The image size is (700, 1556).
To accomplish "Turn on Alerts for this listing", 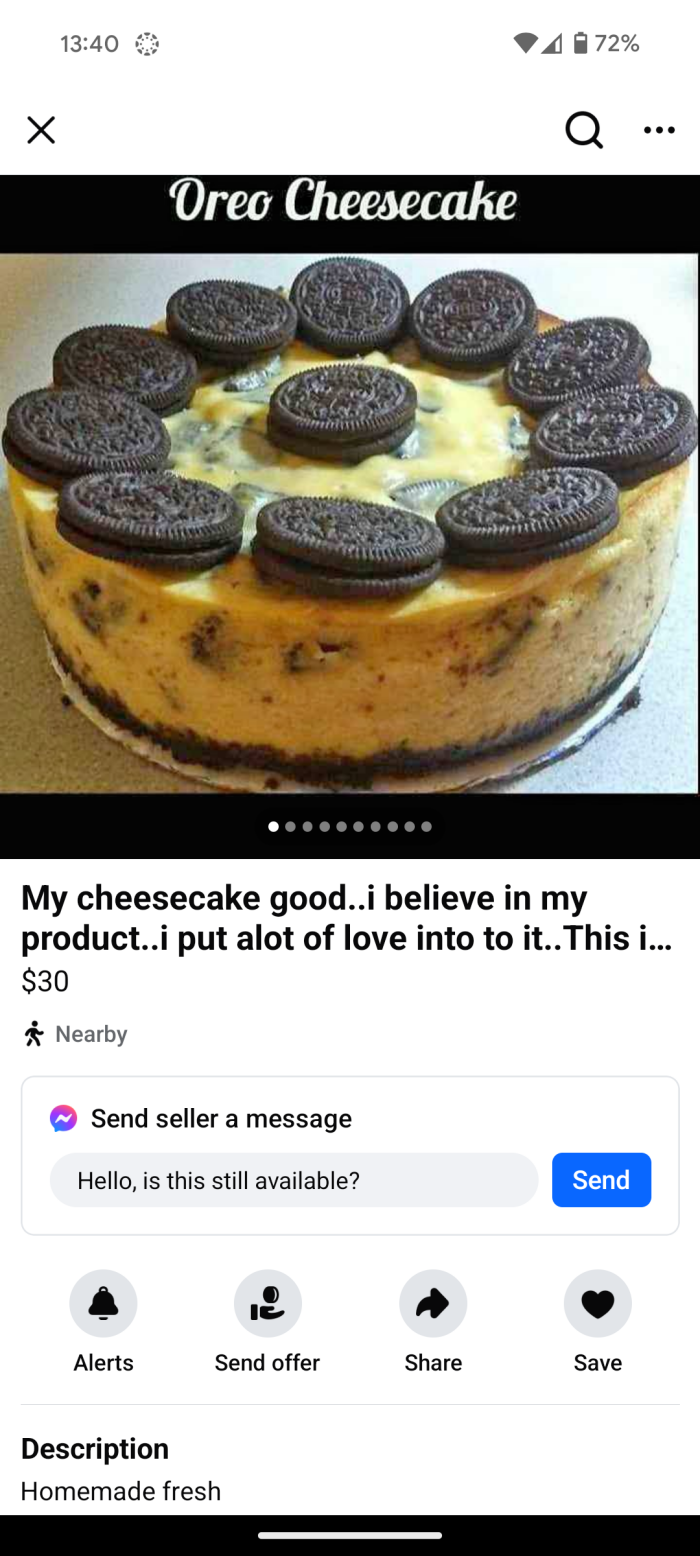I will [103, 1303].
